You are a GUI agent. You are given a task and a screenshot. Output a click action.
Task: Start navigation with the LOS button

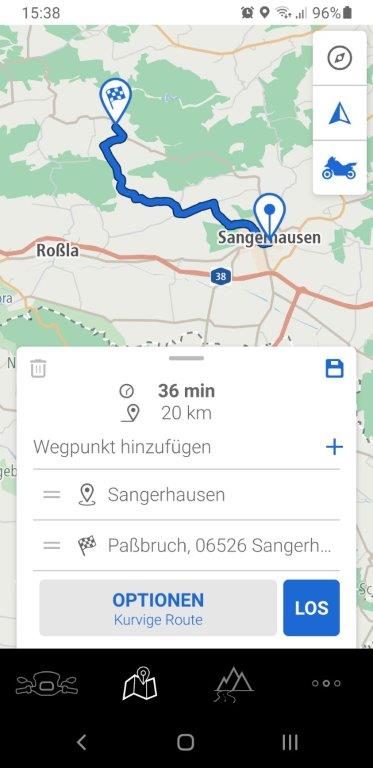311,608
